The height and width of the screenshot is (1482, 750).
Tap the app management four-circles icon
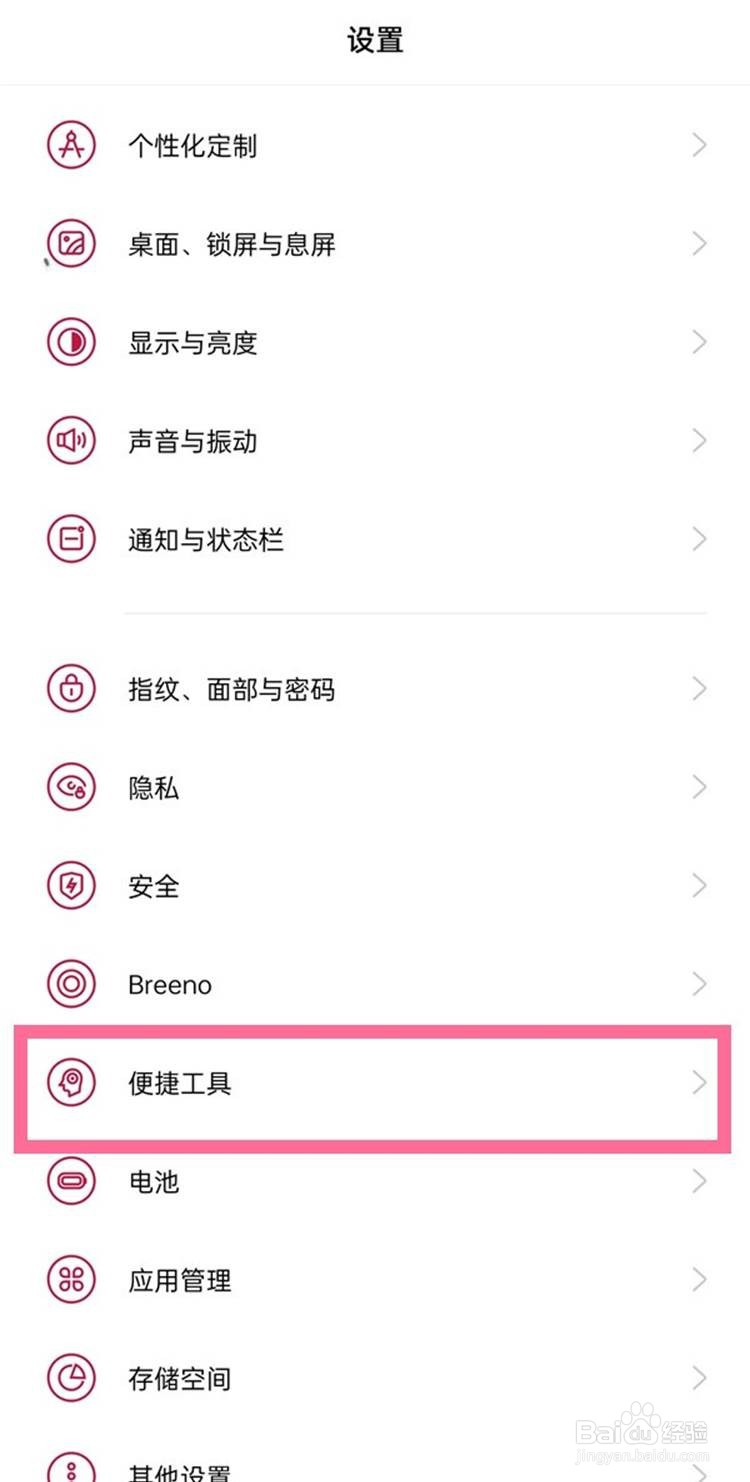tap(70, 1280)
